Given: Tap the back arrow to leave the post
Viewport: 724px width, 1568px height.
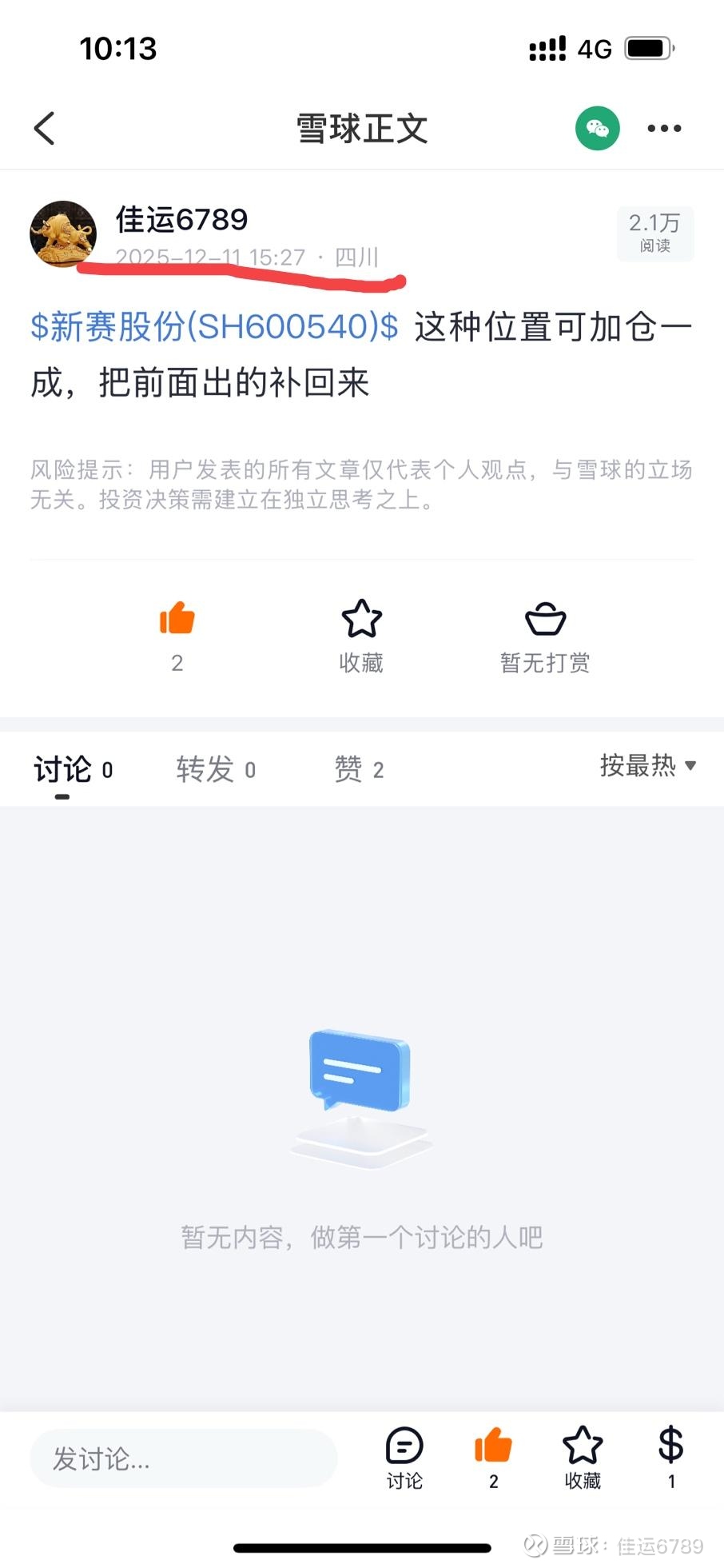Looking at the screenshot, I should point(44,128).
